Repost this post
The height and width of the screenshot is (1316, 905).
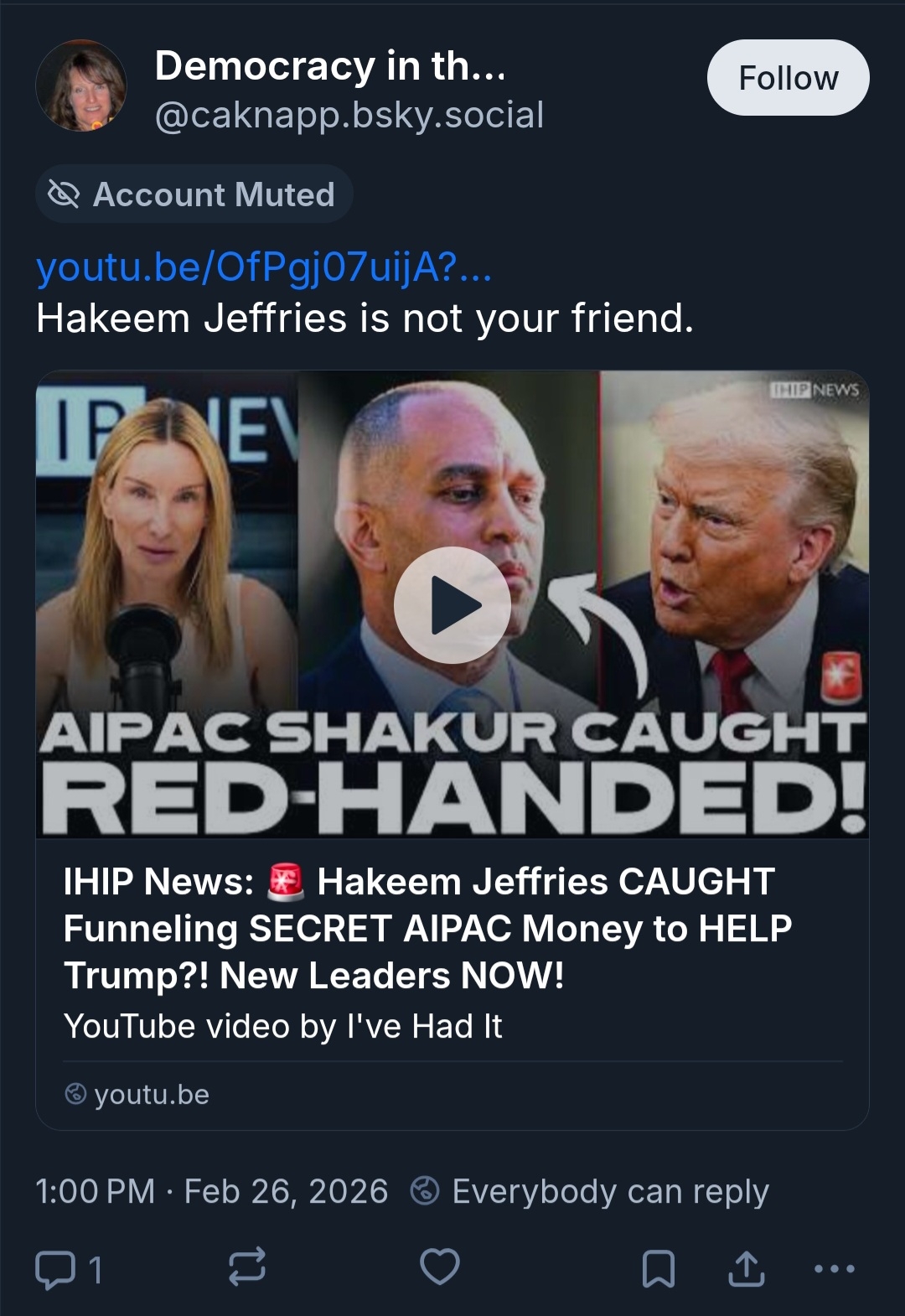pos(247,1267)
